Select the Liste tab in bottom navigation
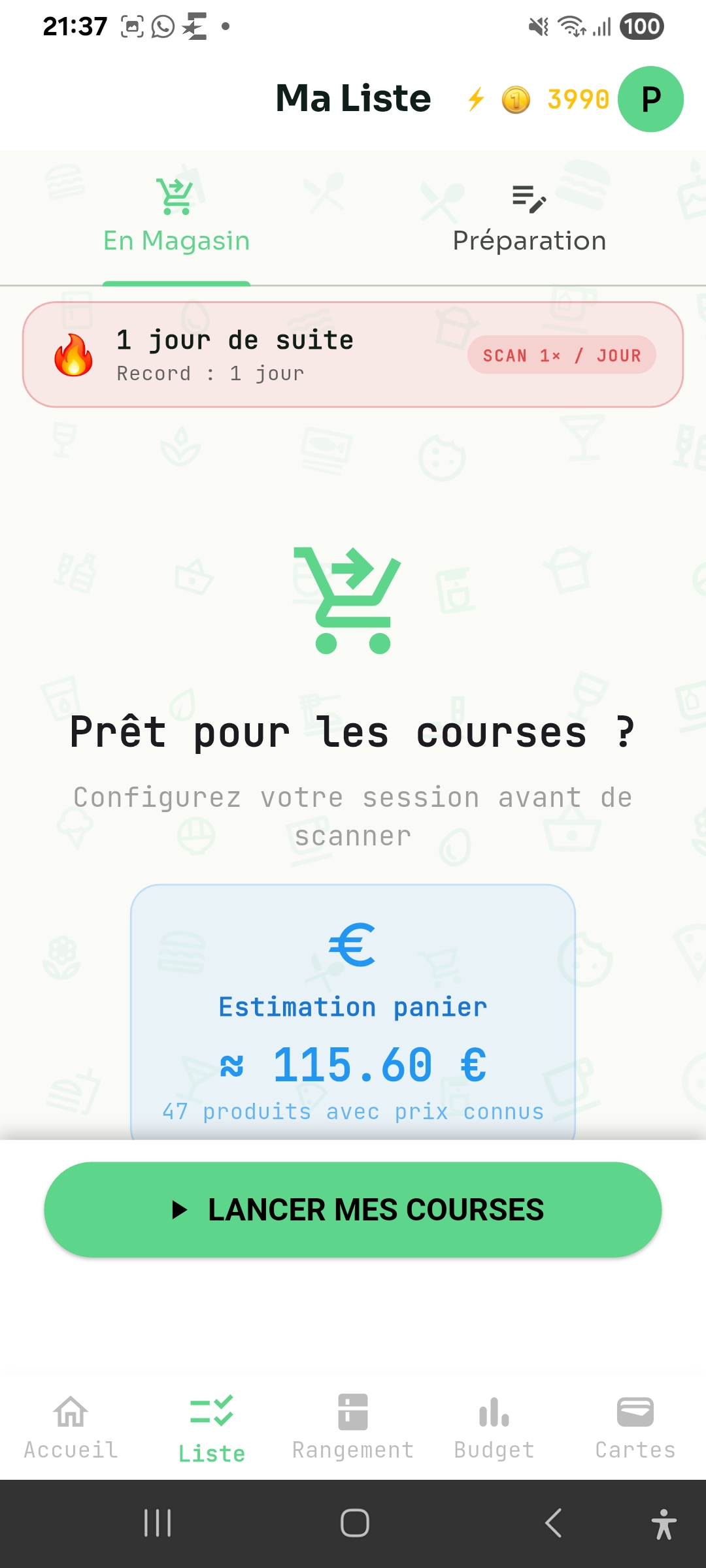706x1568 pixels. [212, 1428]
